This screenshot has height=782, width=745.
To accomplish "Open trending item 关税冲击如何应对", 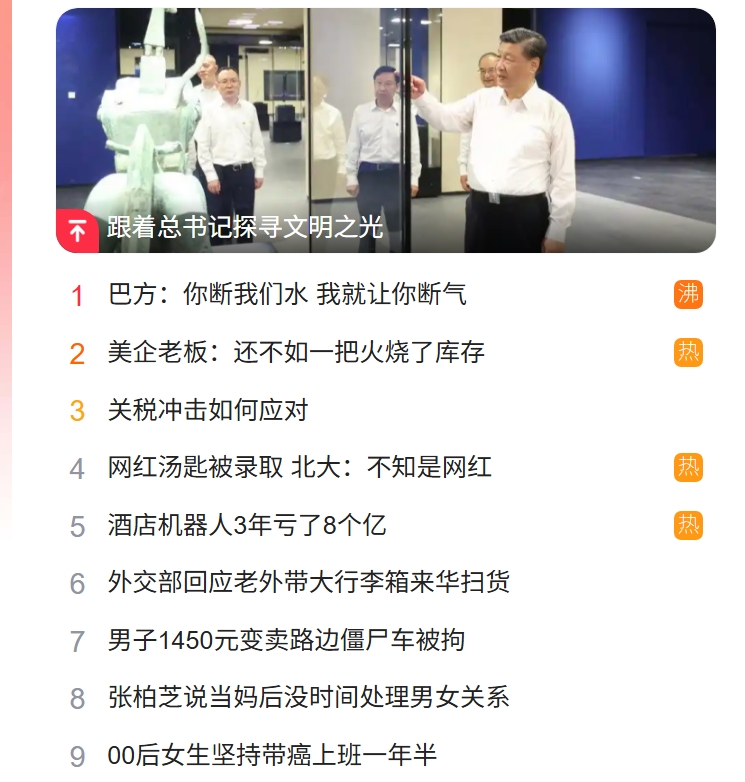I will pos(207,410).
